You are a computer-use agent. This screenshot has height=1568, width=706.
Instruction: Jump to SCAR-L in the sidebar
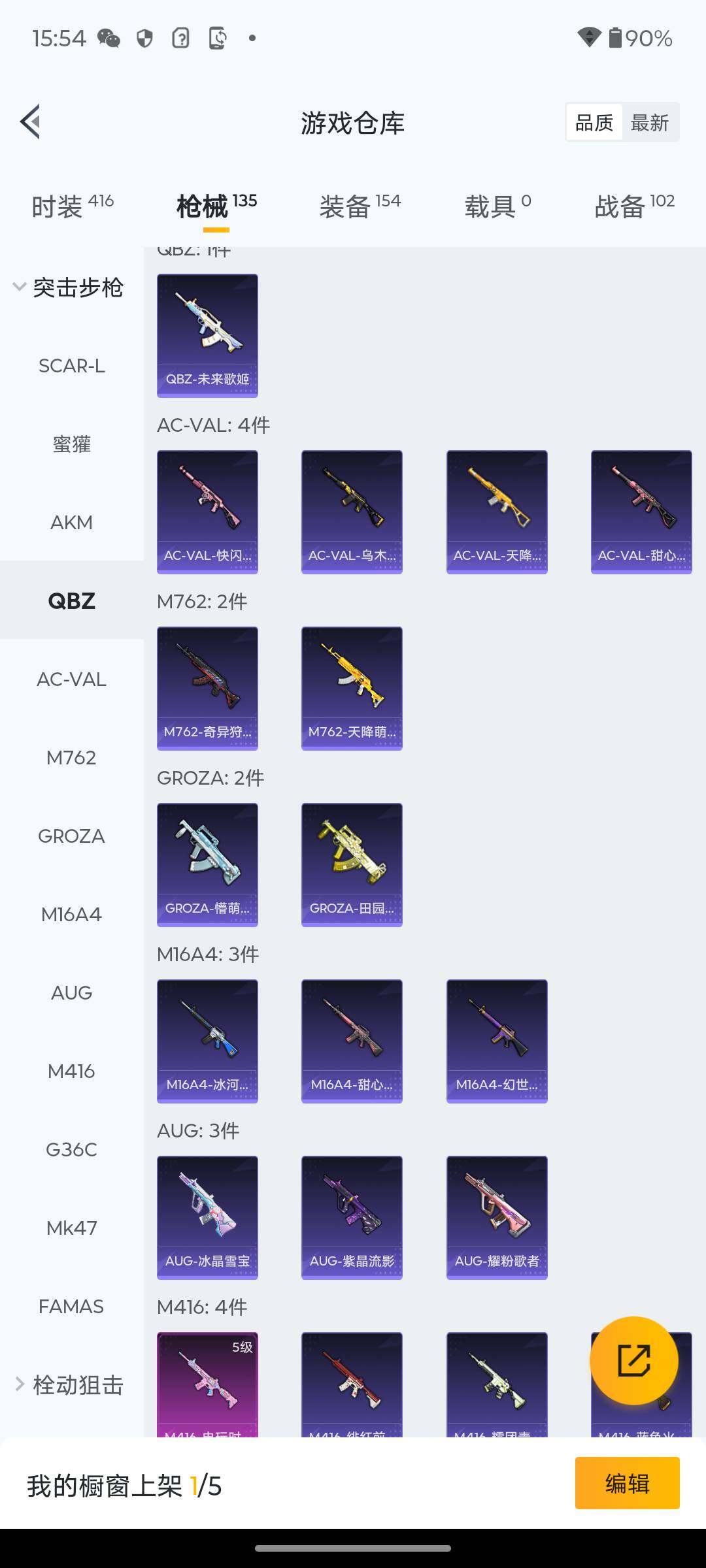point(71,366)
